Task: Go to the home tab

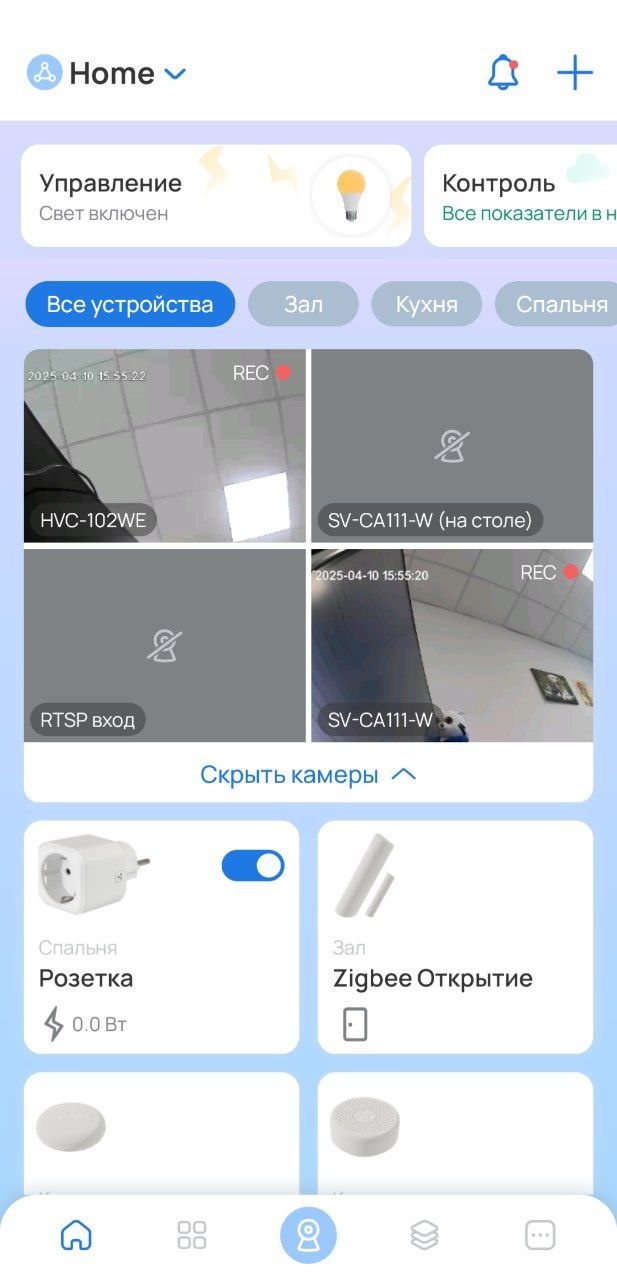Action: (x=76, y=1235)
